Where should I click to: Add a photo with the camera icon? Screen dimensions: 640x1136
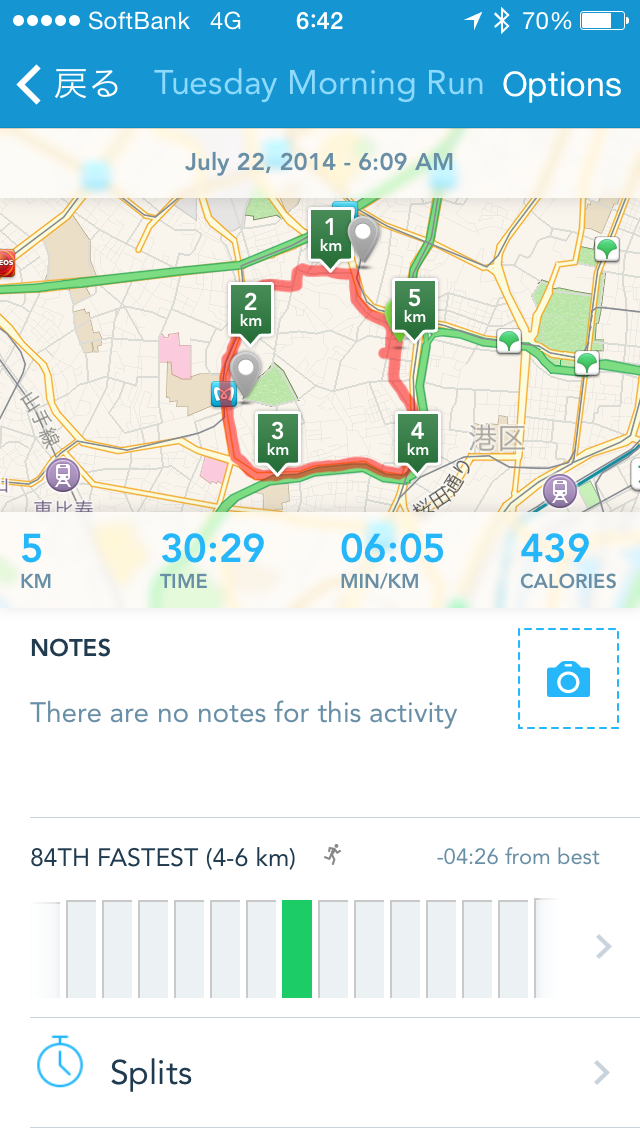point(568,678)
